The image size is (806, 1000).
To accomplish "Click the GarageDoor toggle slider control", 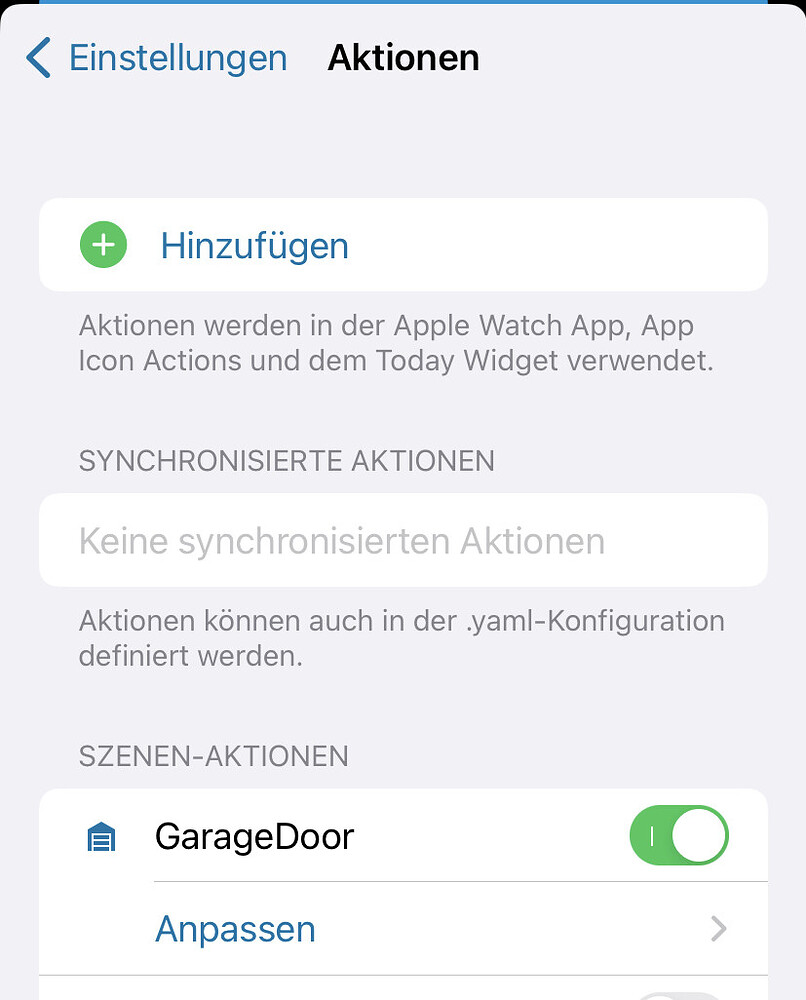I will click(679, 836).
